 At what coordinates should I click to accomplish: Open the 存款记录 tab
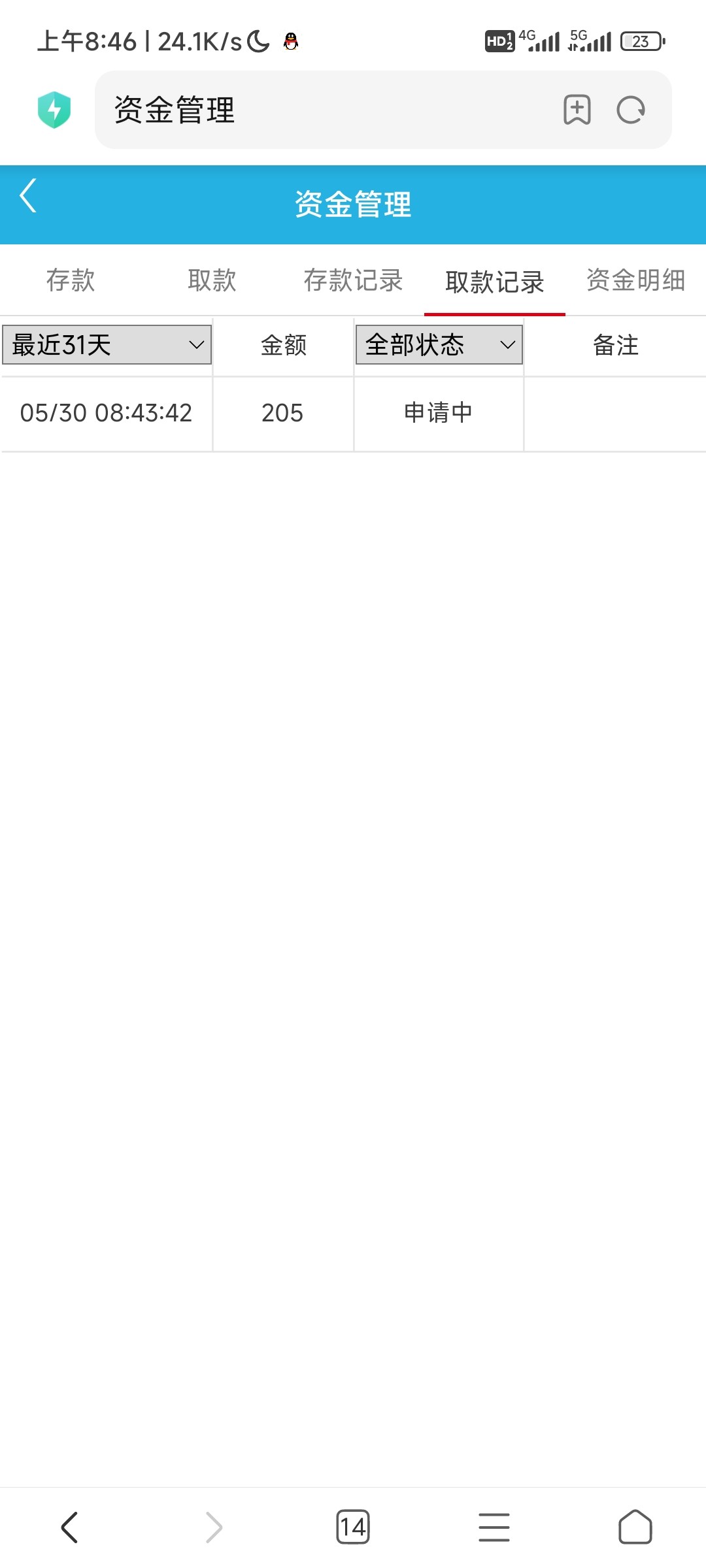click(353, 281)
